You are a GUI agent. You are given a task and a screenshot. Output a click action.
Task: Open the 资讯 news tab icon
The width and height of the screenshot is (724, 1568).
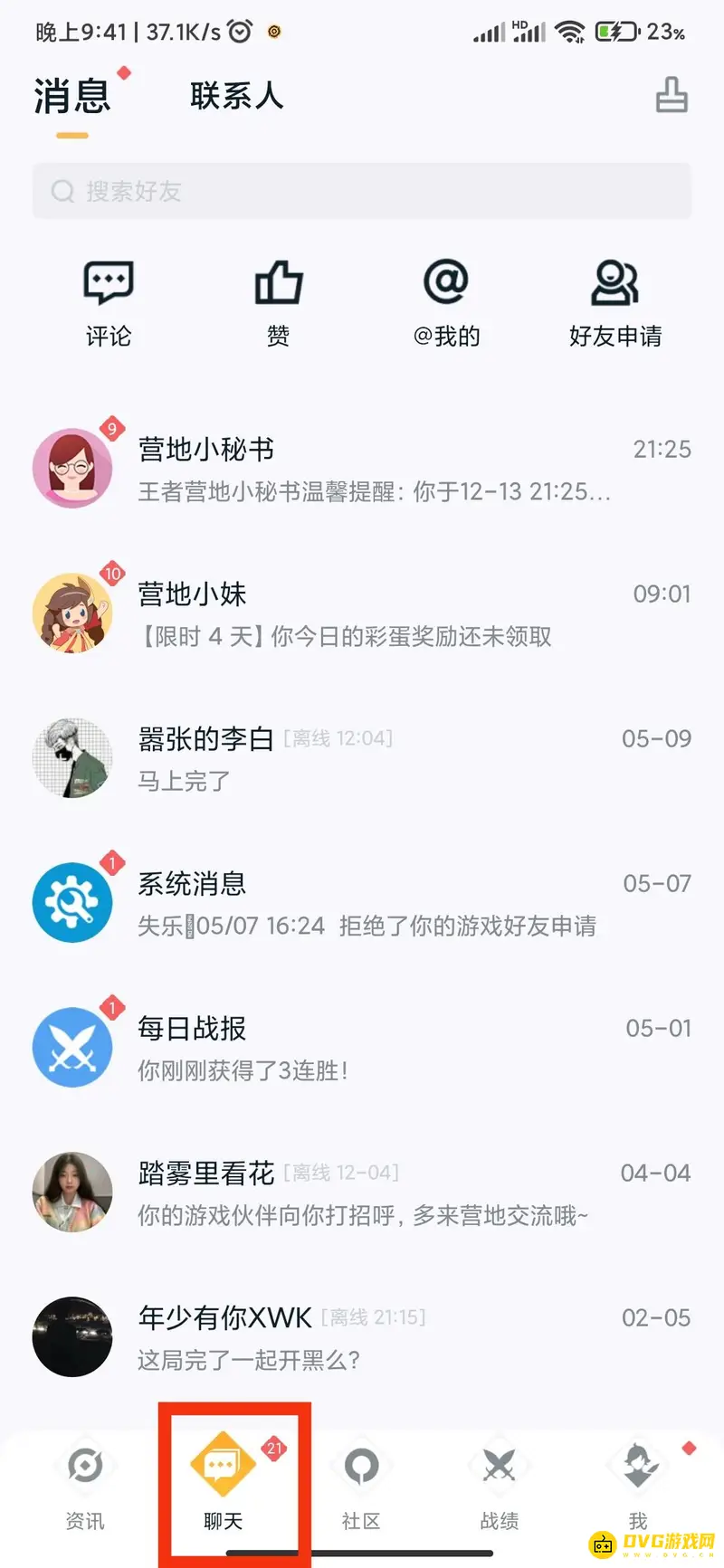coord(85,1466)
